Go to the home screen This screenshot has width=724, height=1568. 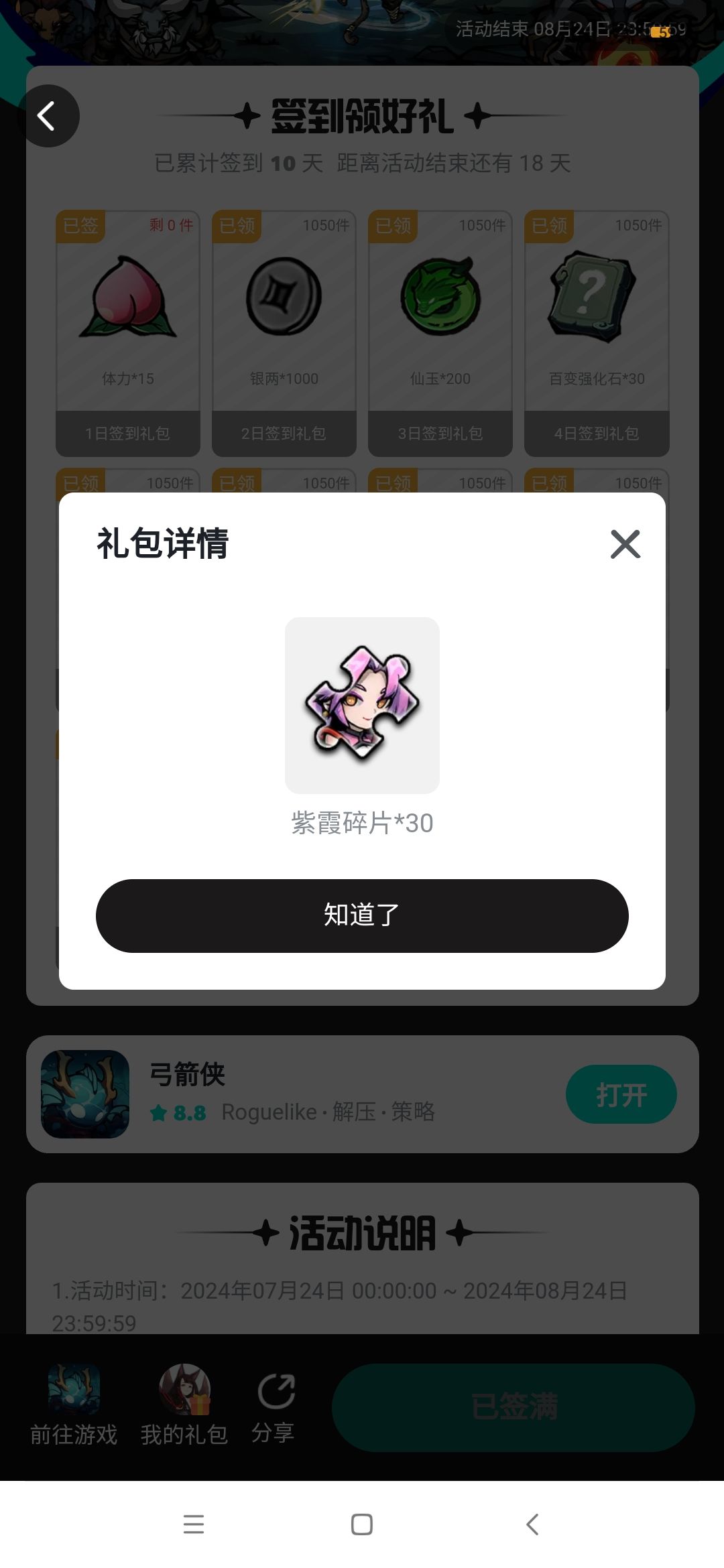pos(362,1524)
